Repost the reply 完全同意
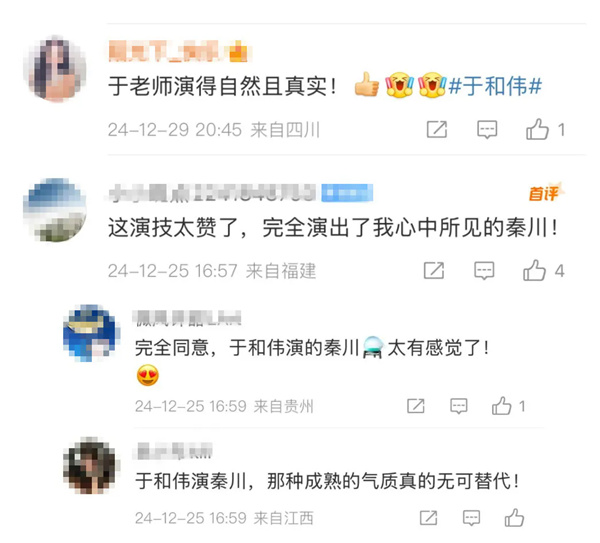Image resolution: width=600 pixels, height=543 pixels. 415,406
